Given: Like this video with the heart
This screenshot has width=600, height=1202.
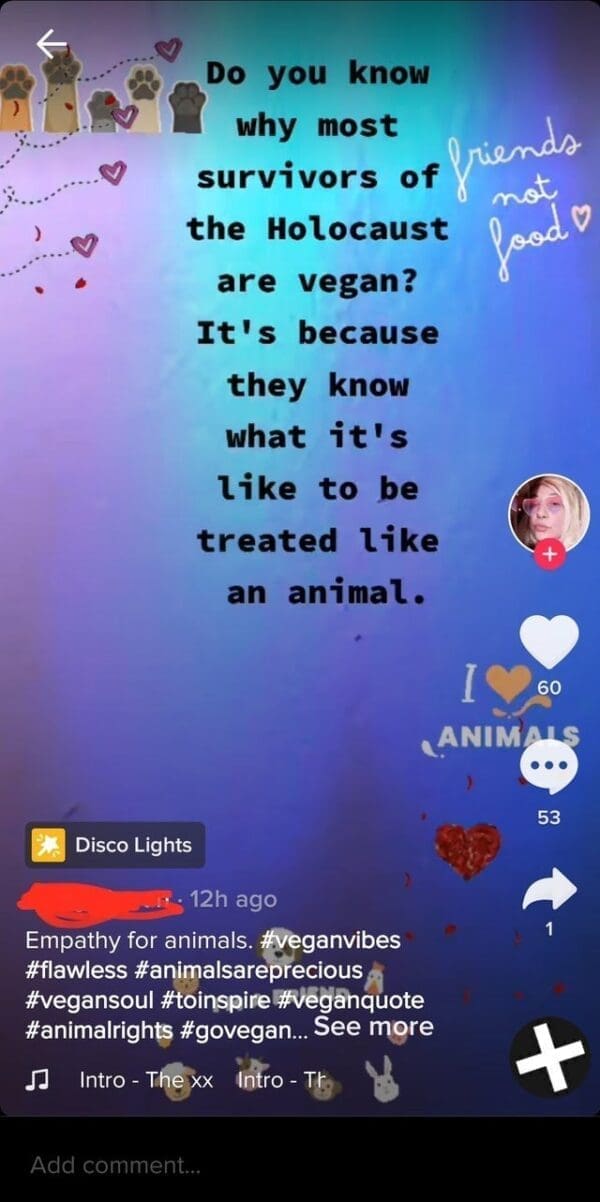Looking at the screenshot, I should tap(550, 641).
